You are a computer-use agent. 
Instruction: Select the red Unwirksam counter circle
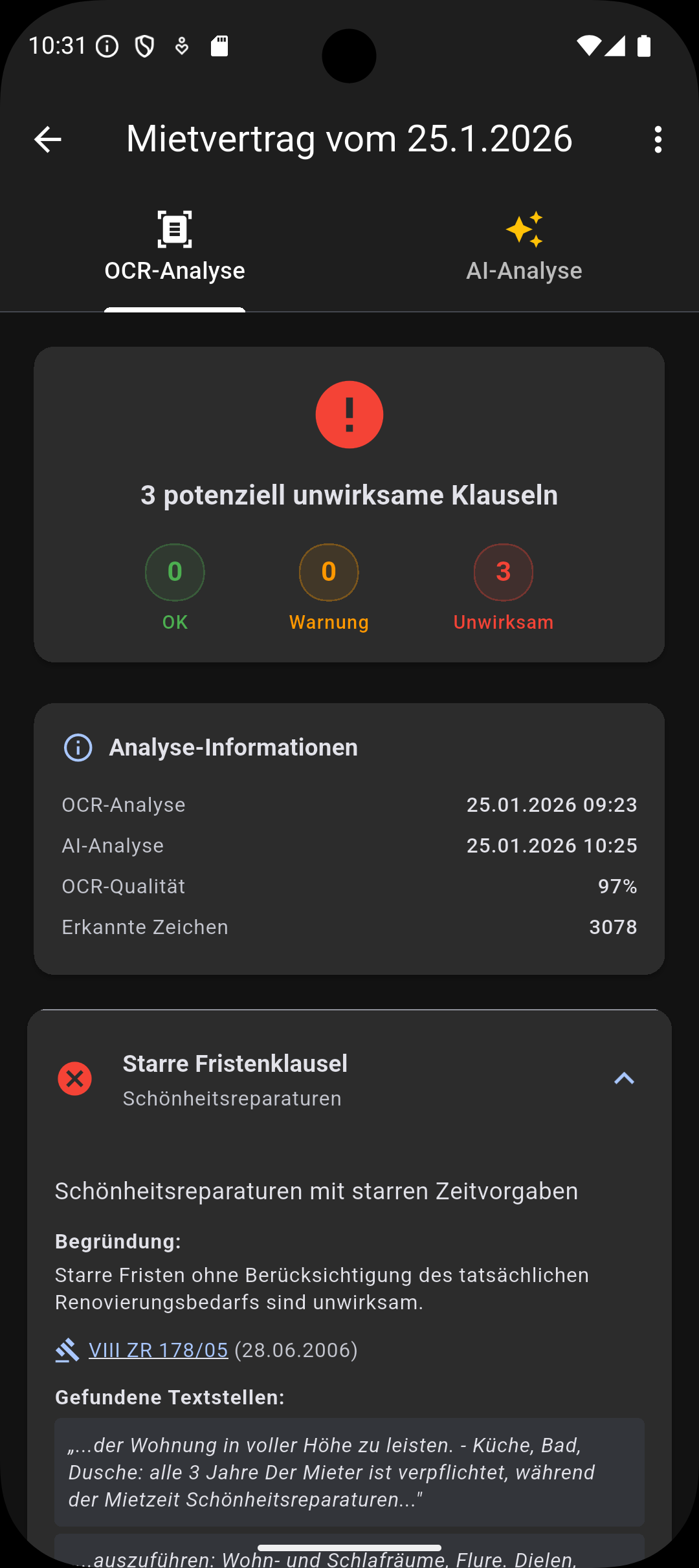point(504,572)
